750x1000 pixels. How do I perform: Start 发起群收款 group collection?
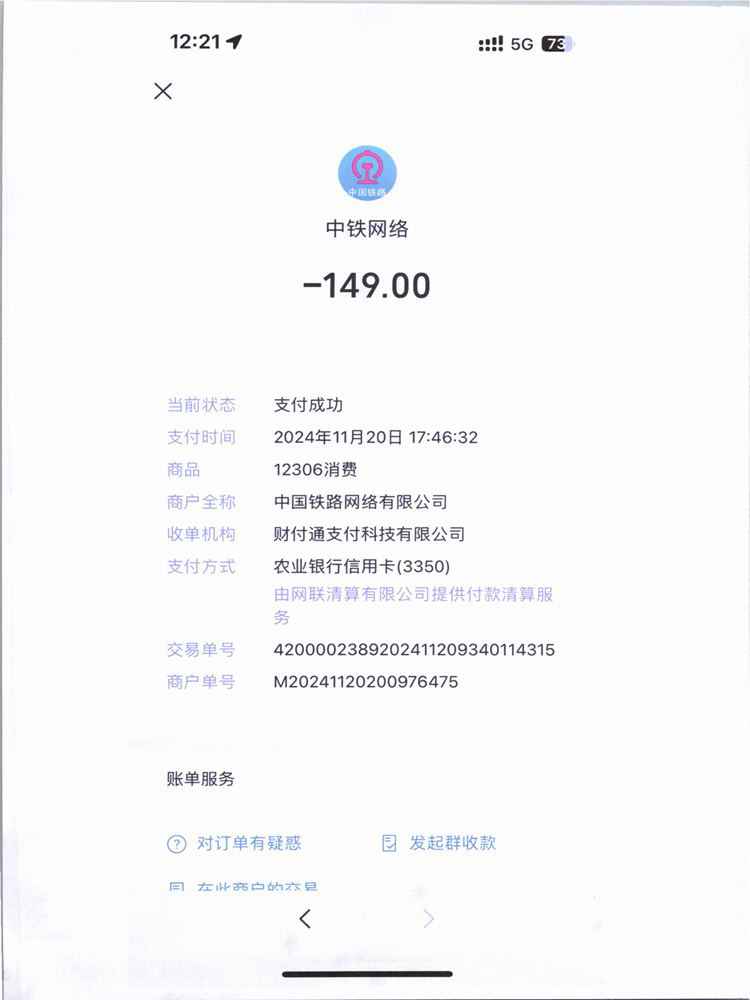tap(439, 843)
